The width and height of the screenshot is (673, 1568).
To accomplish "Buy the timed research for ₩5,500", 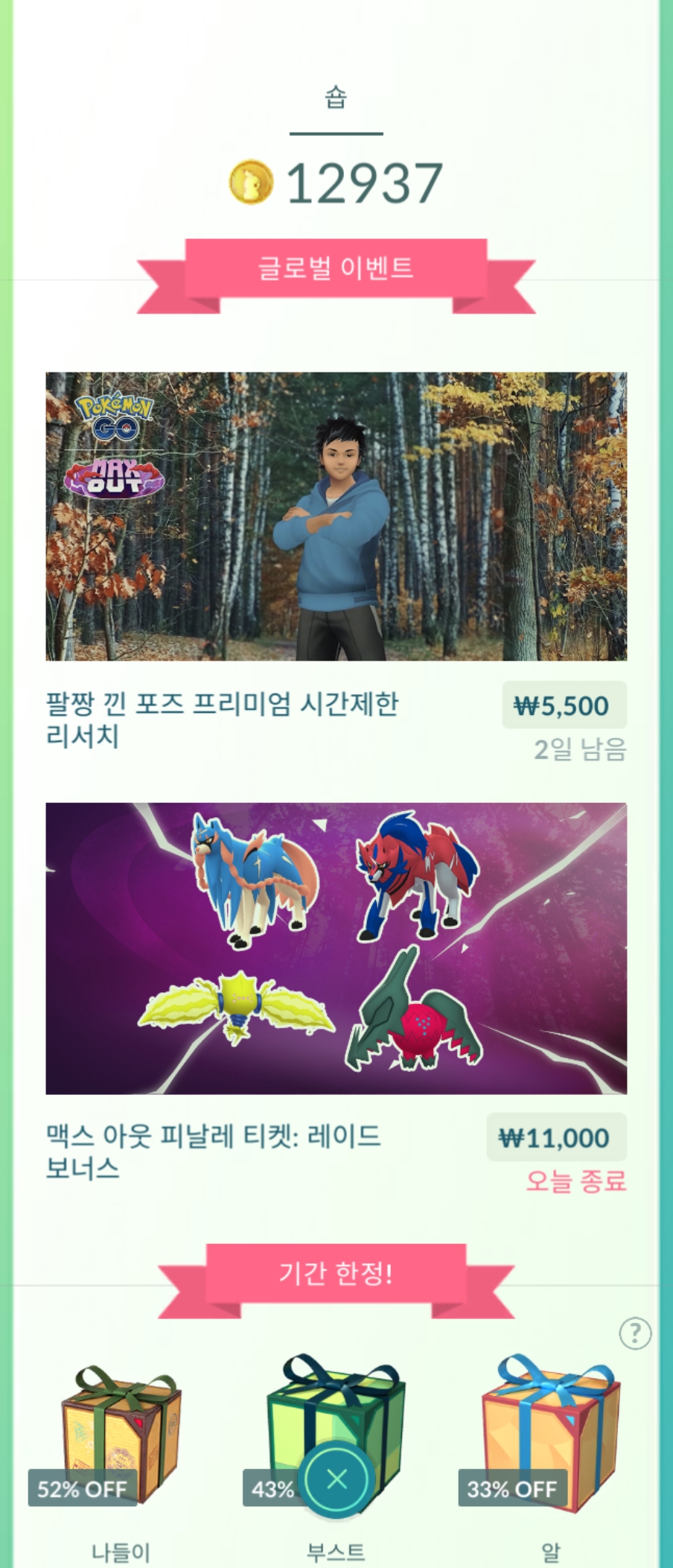I will pos(564,705).
